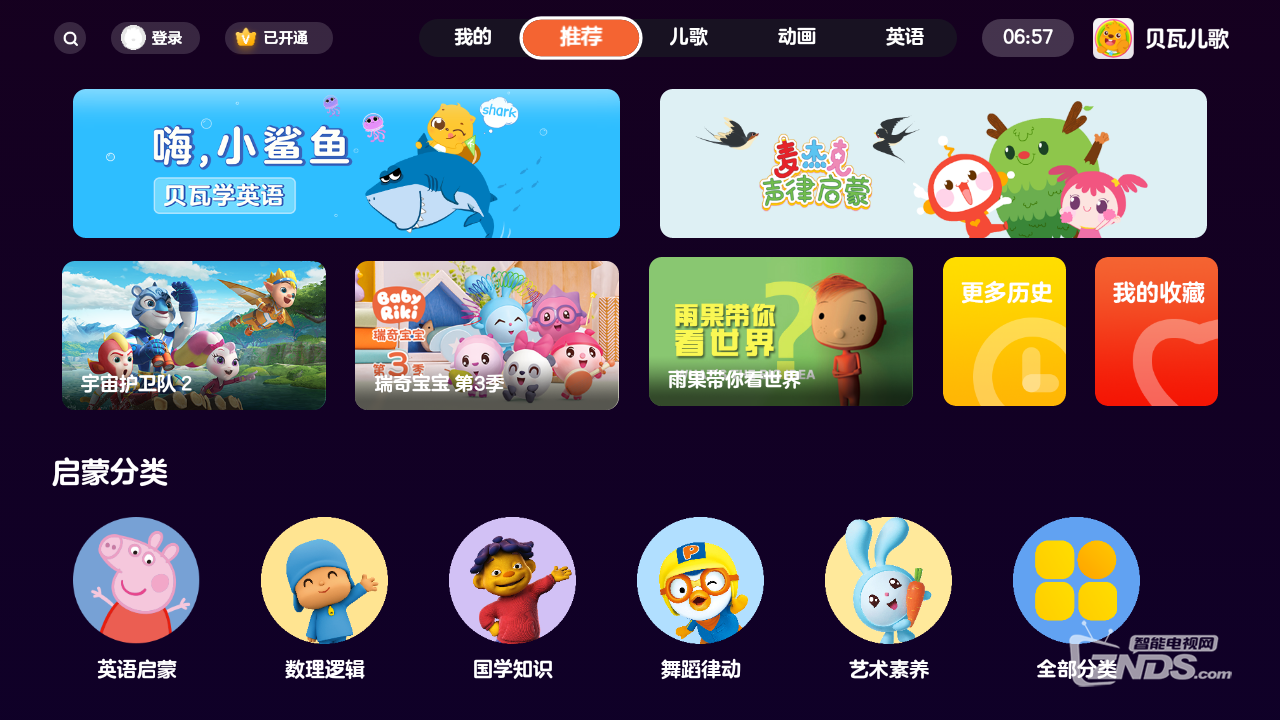Open 雨果带你看世界 card
The image size is (1280, 720).
[x=781, y=332]
